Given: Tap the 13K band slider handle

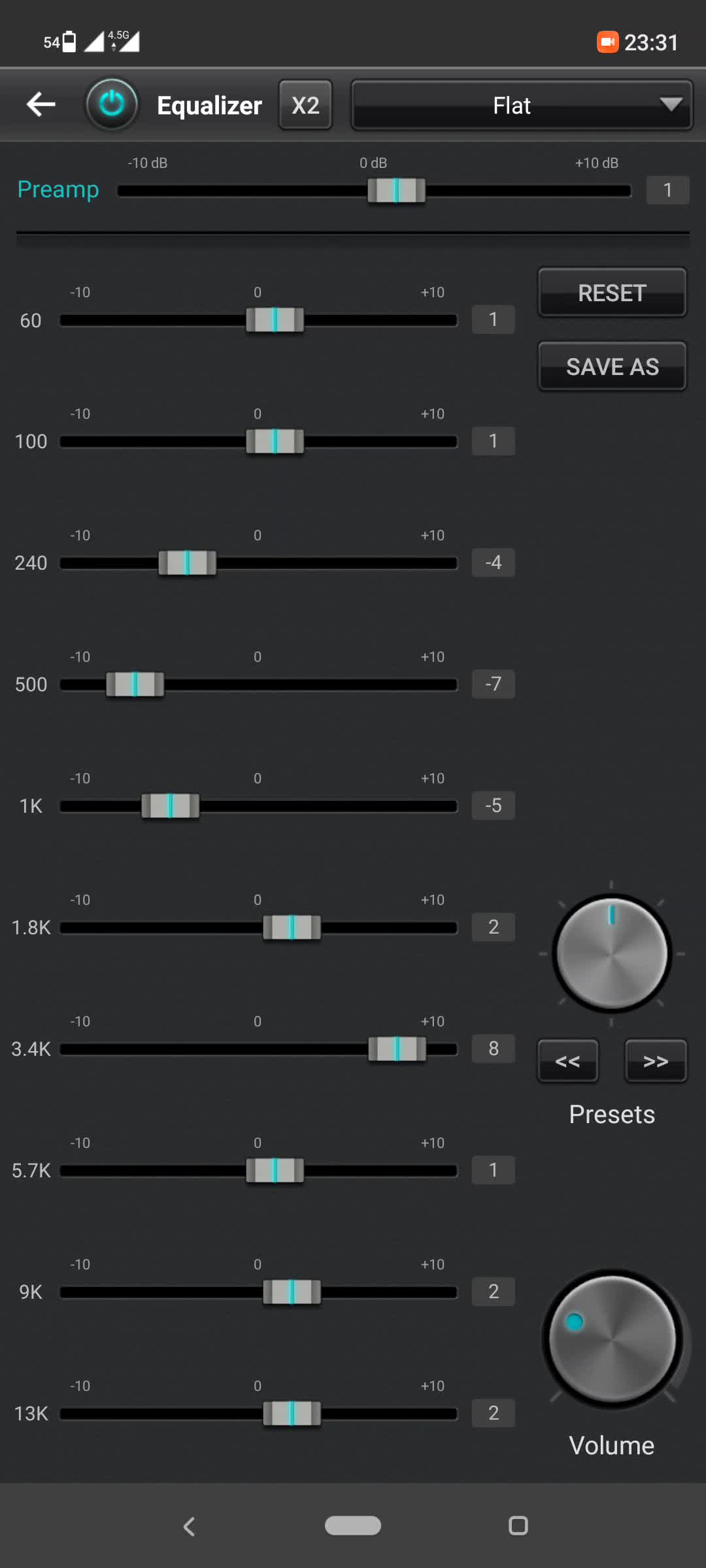Looking at the screenshot, I should [x=292, y=1414].
